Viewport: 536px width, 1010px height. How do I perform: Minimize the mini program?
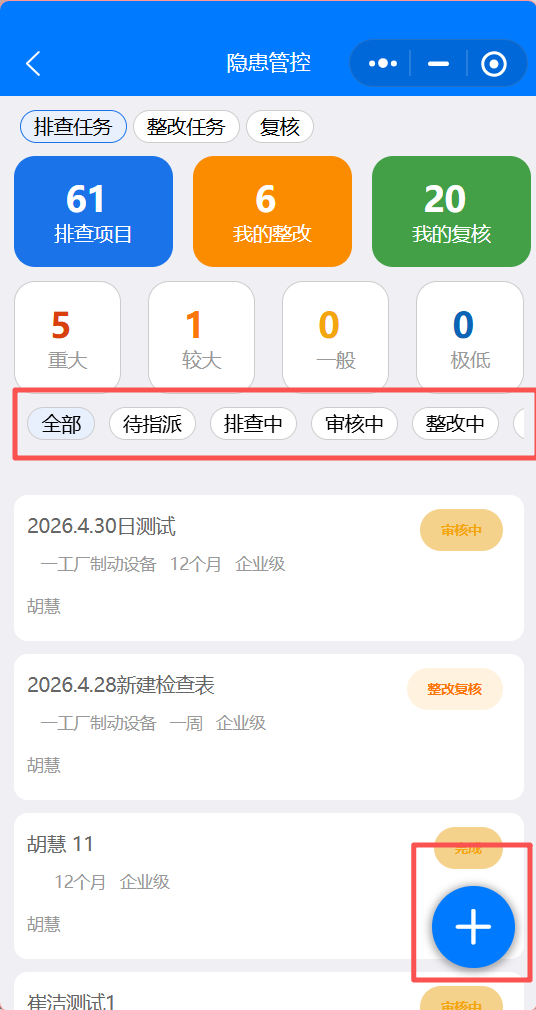(438, 63)
